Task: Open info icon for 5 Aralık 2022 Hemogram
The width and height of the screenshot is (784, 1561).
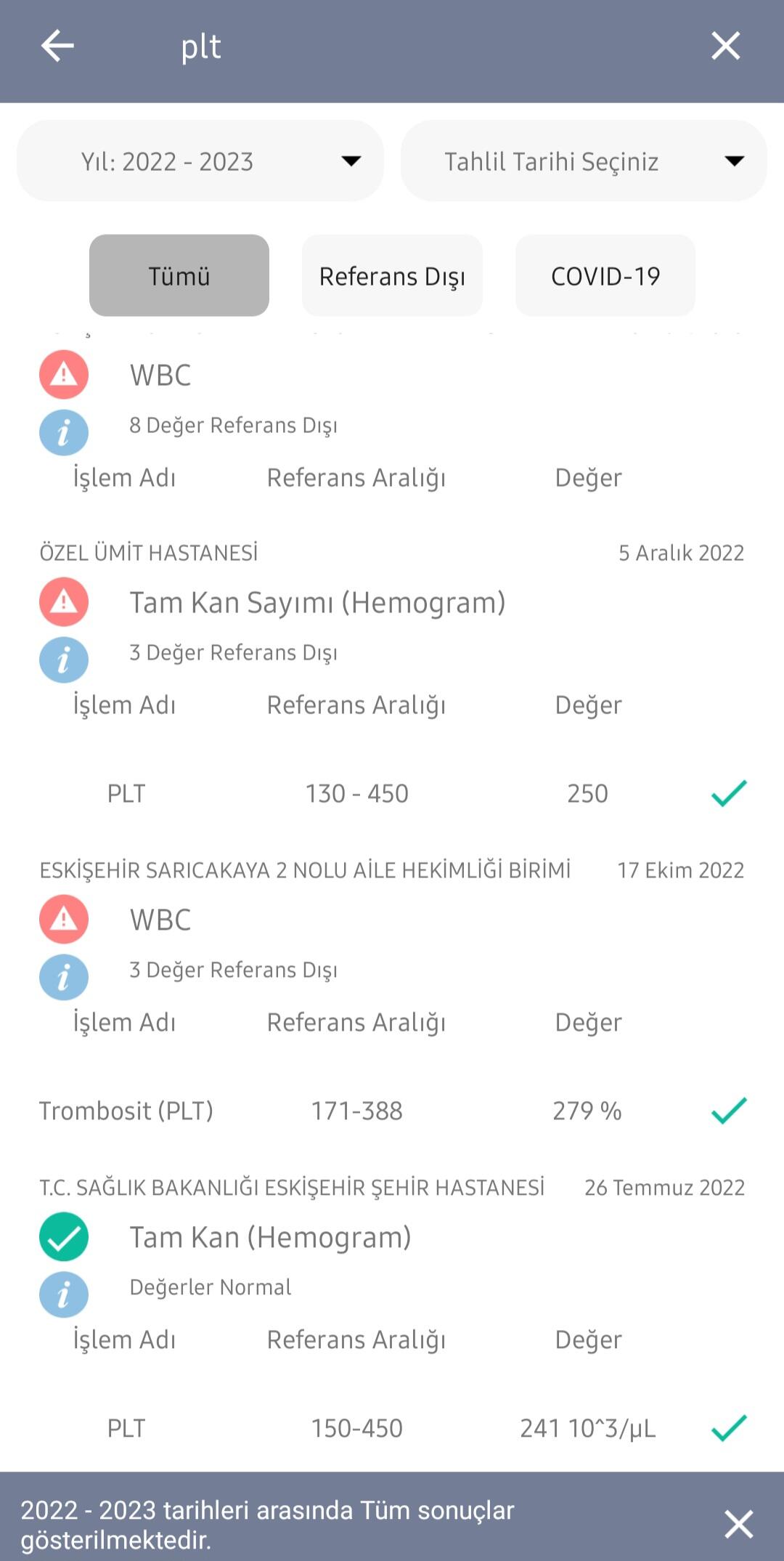Action: 64,660
